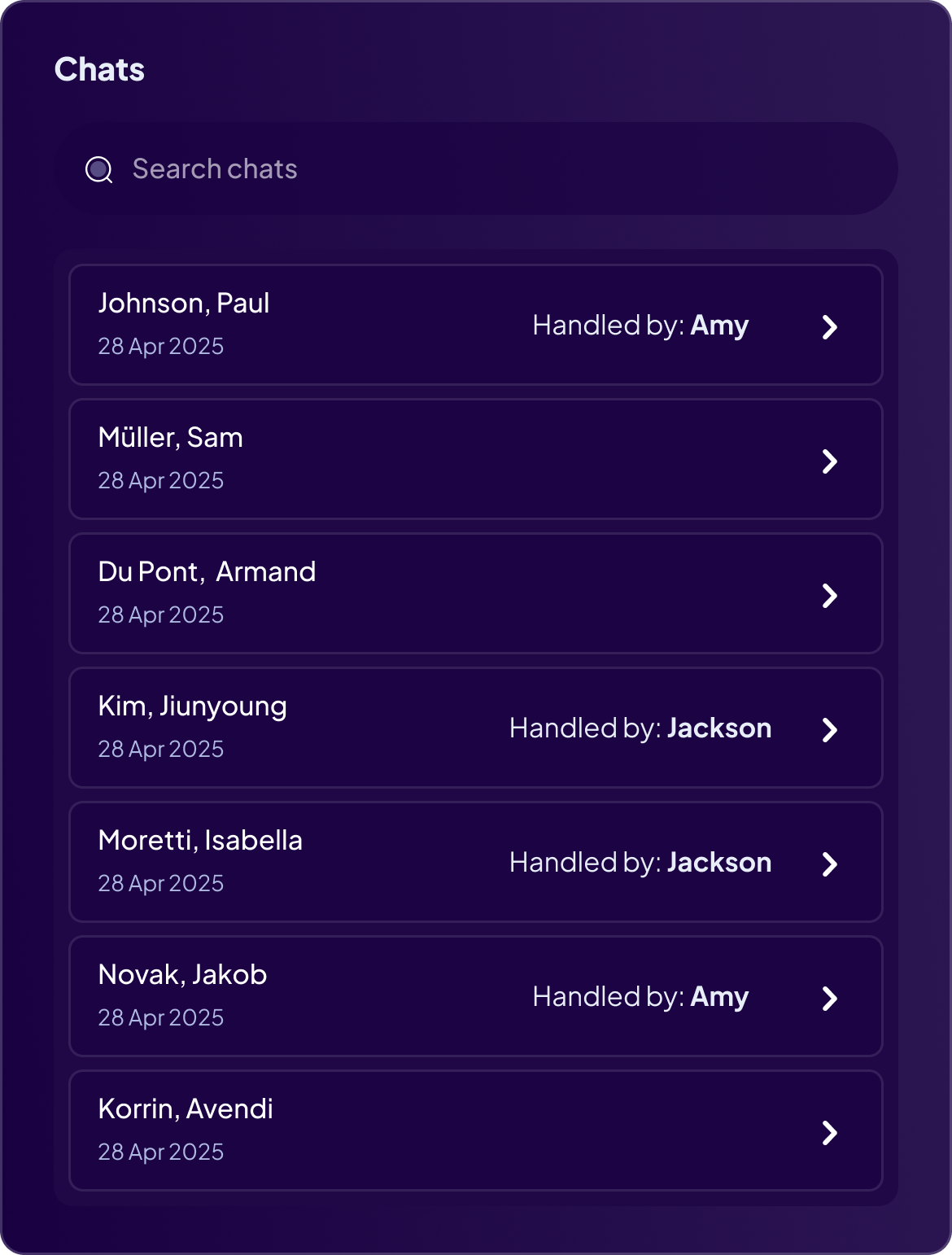Open the chevron for Kim, Jiunyoung
This screenshot has width=952, height=1255.
831,729
